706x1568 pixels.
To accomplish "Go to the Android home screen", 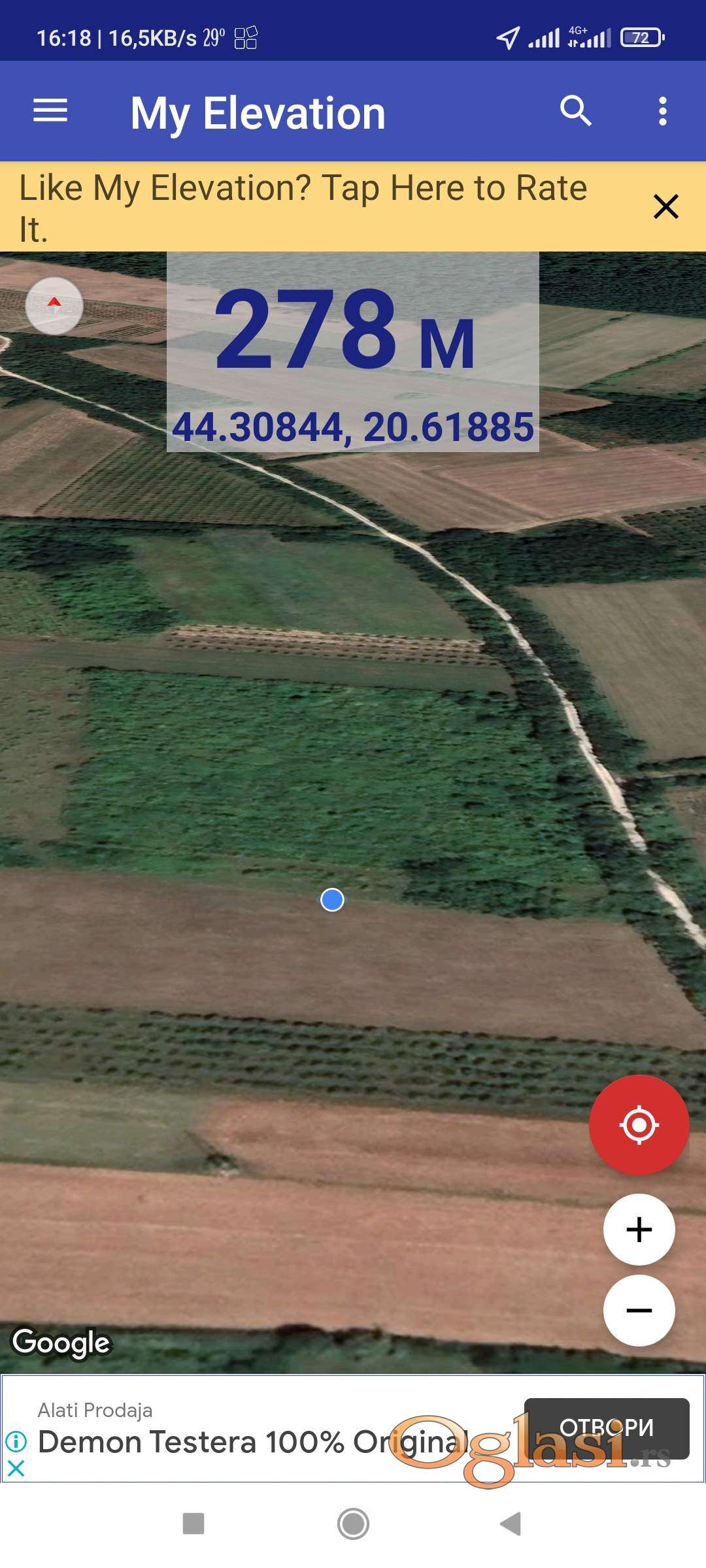I will pos(353,1524).
